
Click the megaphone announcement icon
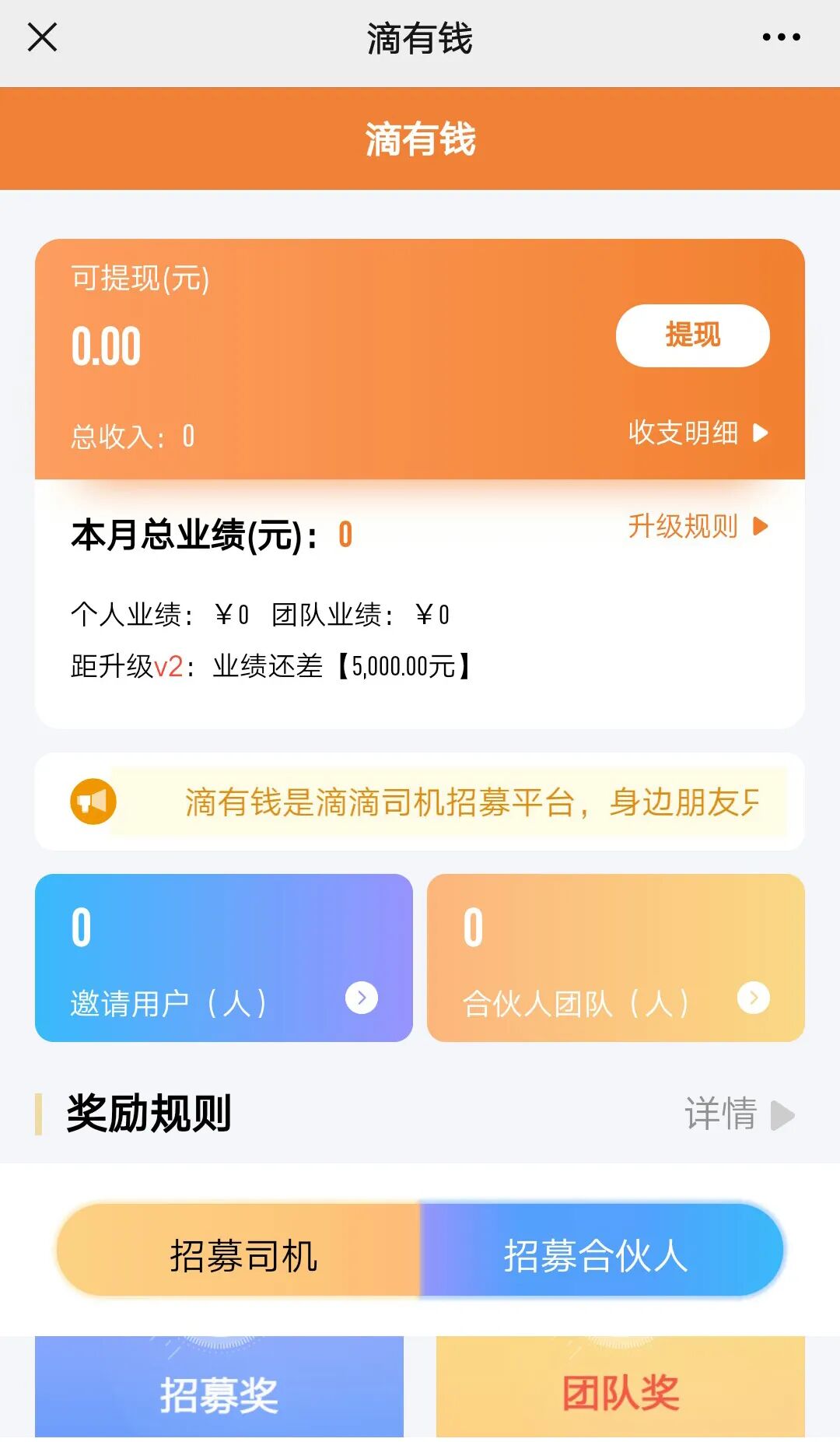(x=93, y=801)
